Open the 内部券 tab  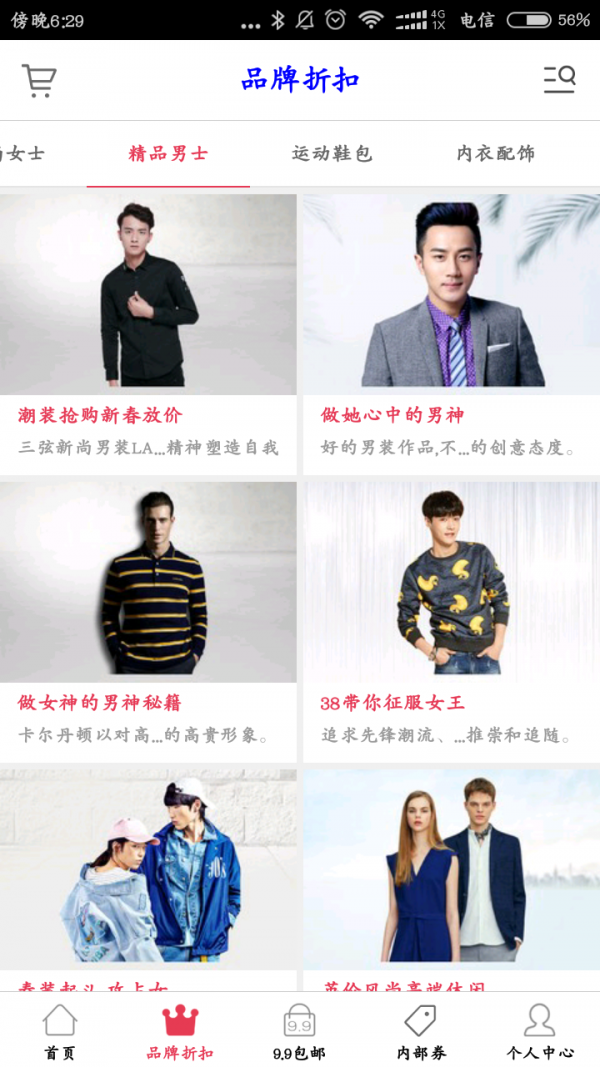420,1032
